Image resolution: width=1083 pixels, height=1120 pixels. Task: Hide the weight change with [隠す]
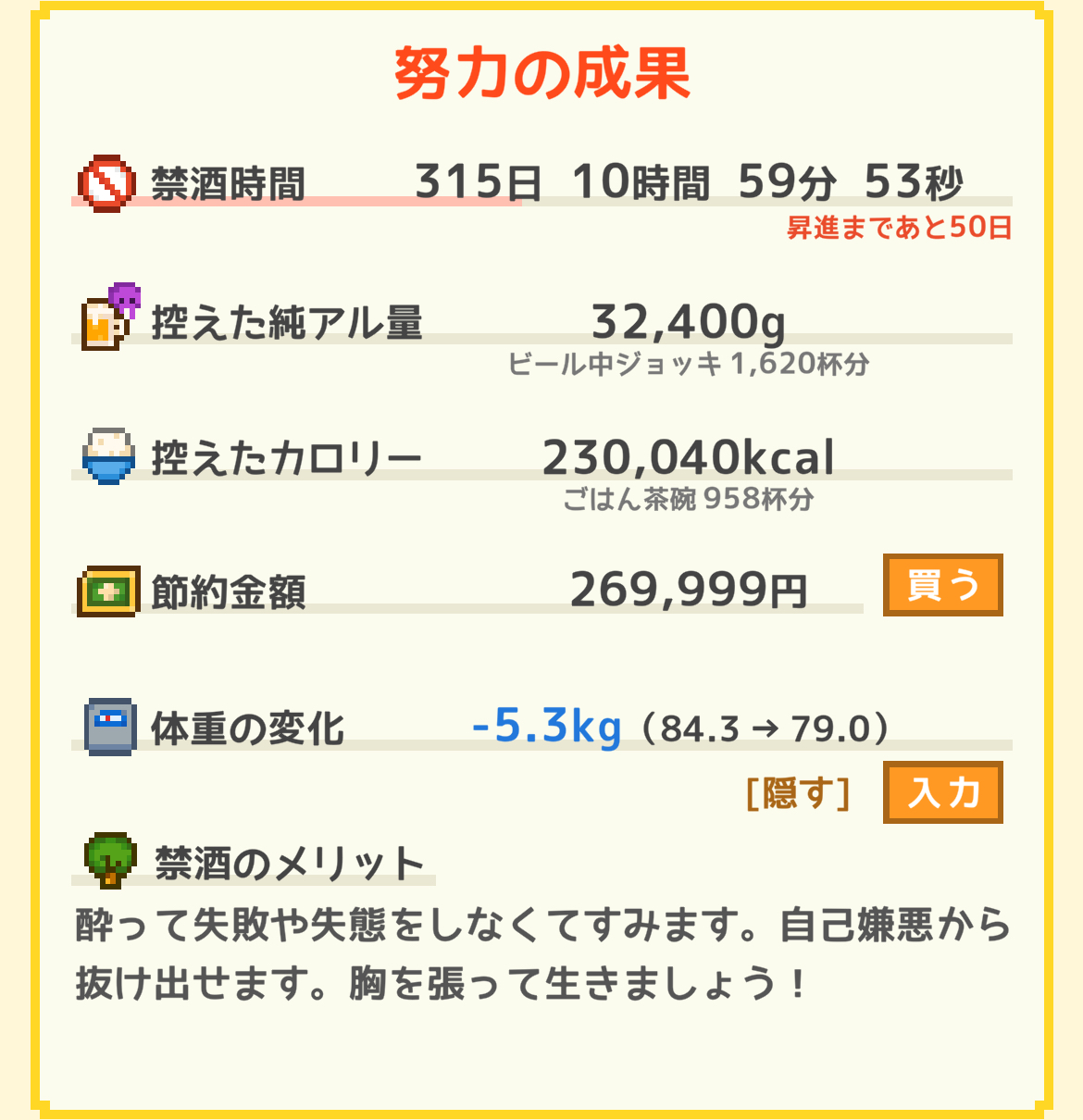(x=797, y=793)
